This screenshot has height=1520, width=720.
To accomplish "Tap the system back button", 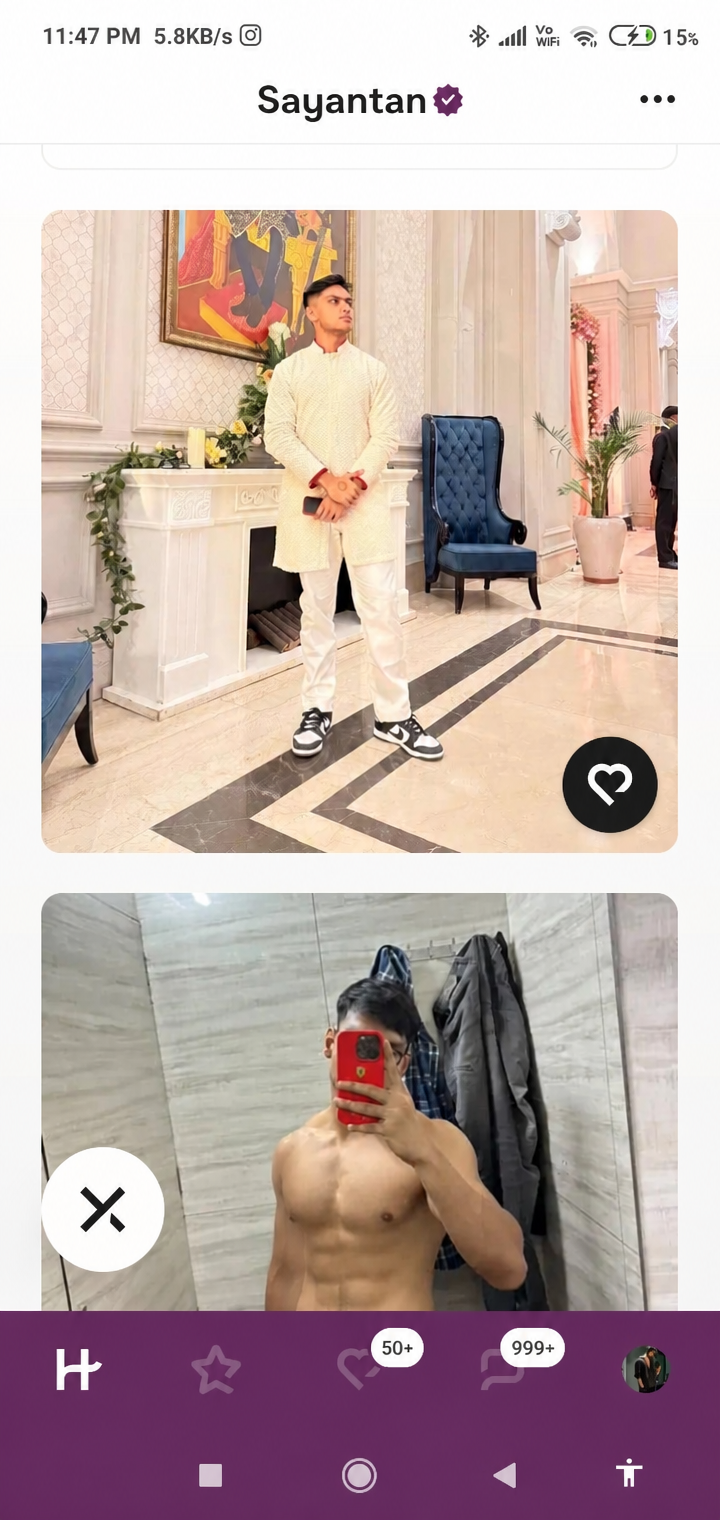I will click(505, 1475).
